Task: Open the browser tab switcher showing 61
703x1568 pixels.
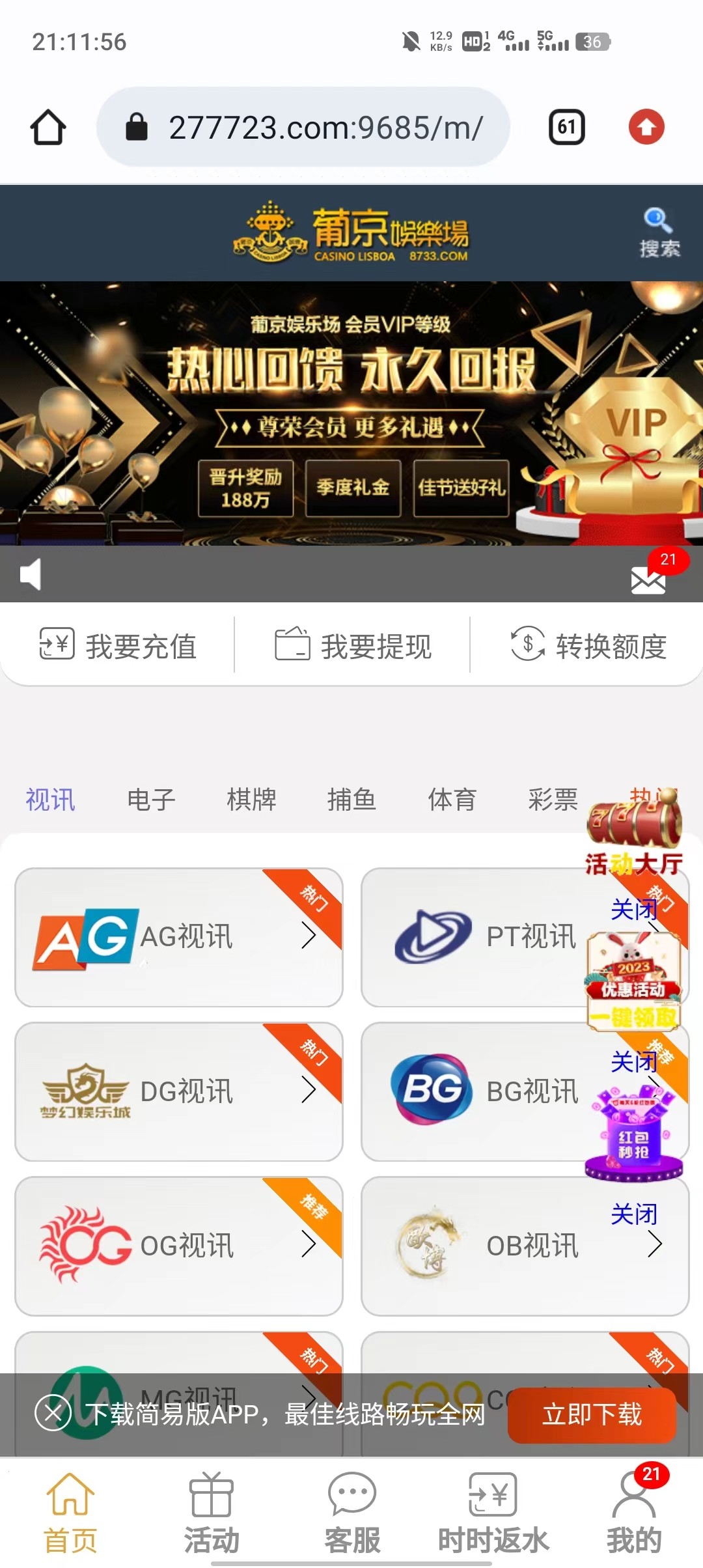Action: click(566, 127)
